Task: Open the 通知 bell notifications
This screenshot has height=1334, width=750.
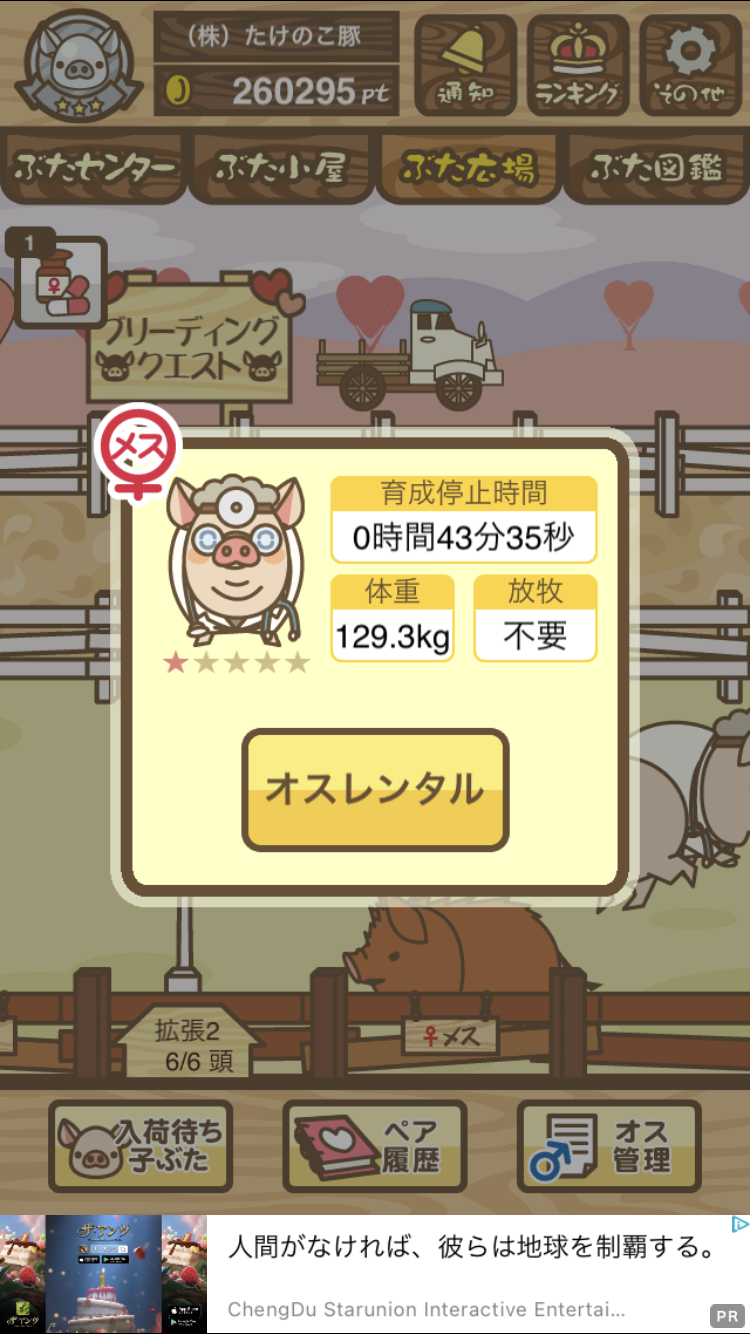Action: tap(465, 65)
